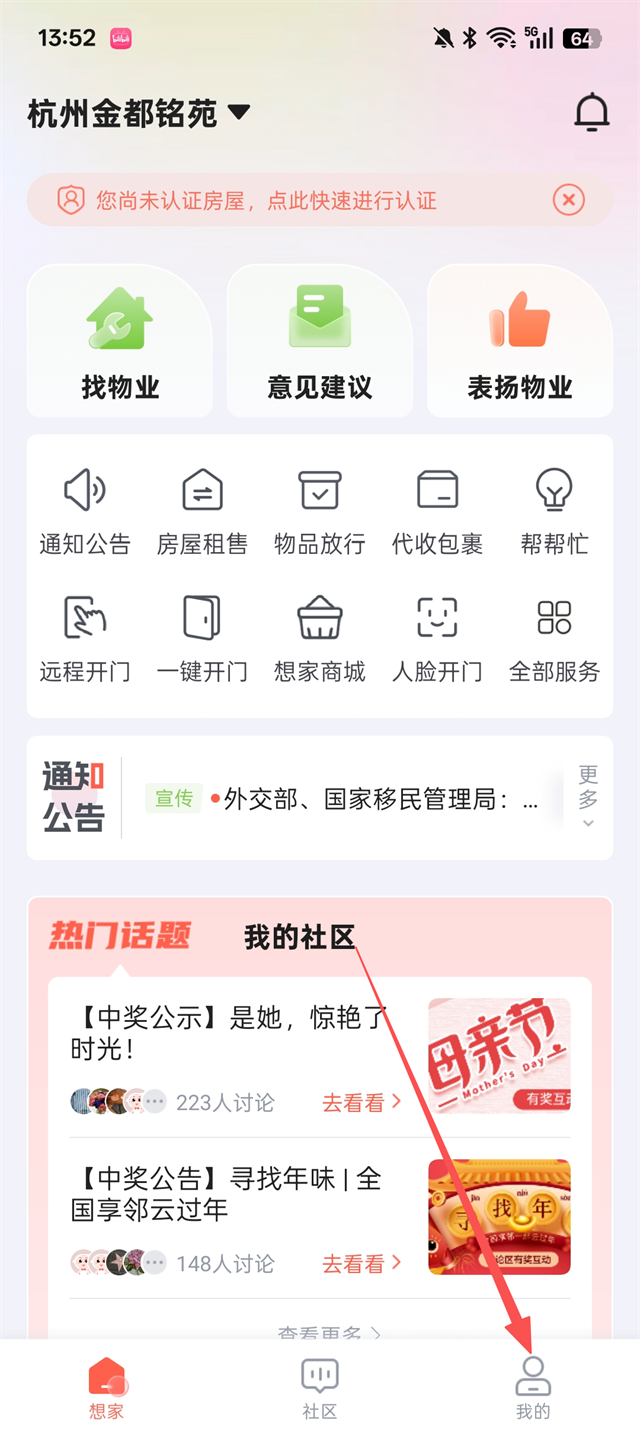This screenshot has height=1430, width=640.
Task: Open 房屋租售 service
Action: (x=202, y=512)
